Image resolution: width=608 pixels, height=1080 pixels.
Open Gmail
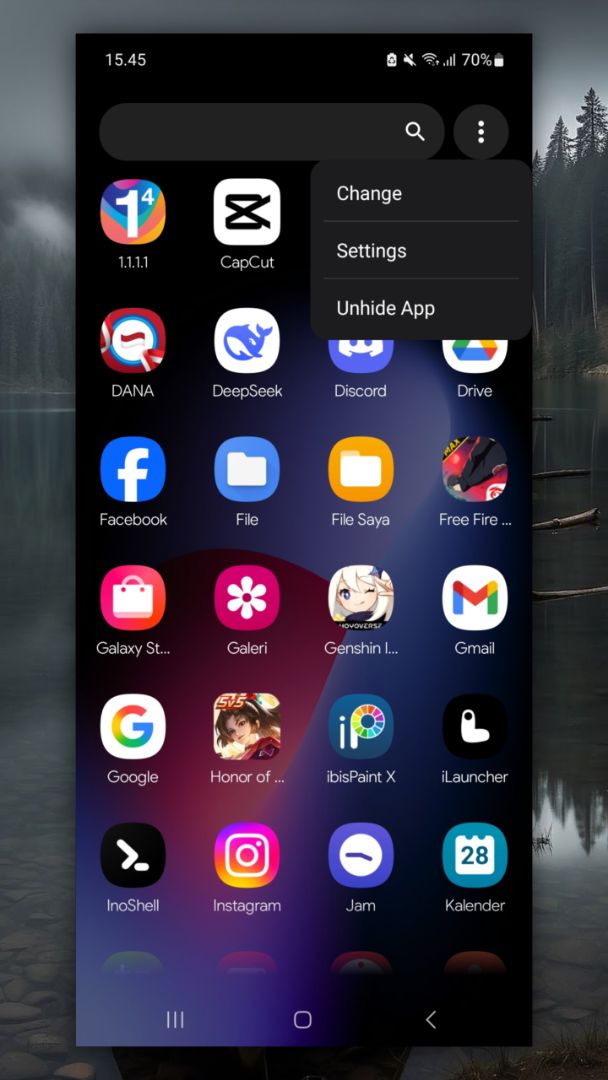point(474,599)
